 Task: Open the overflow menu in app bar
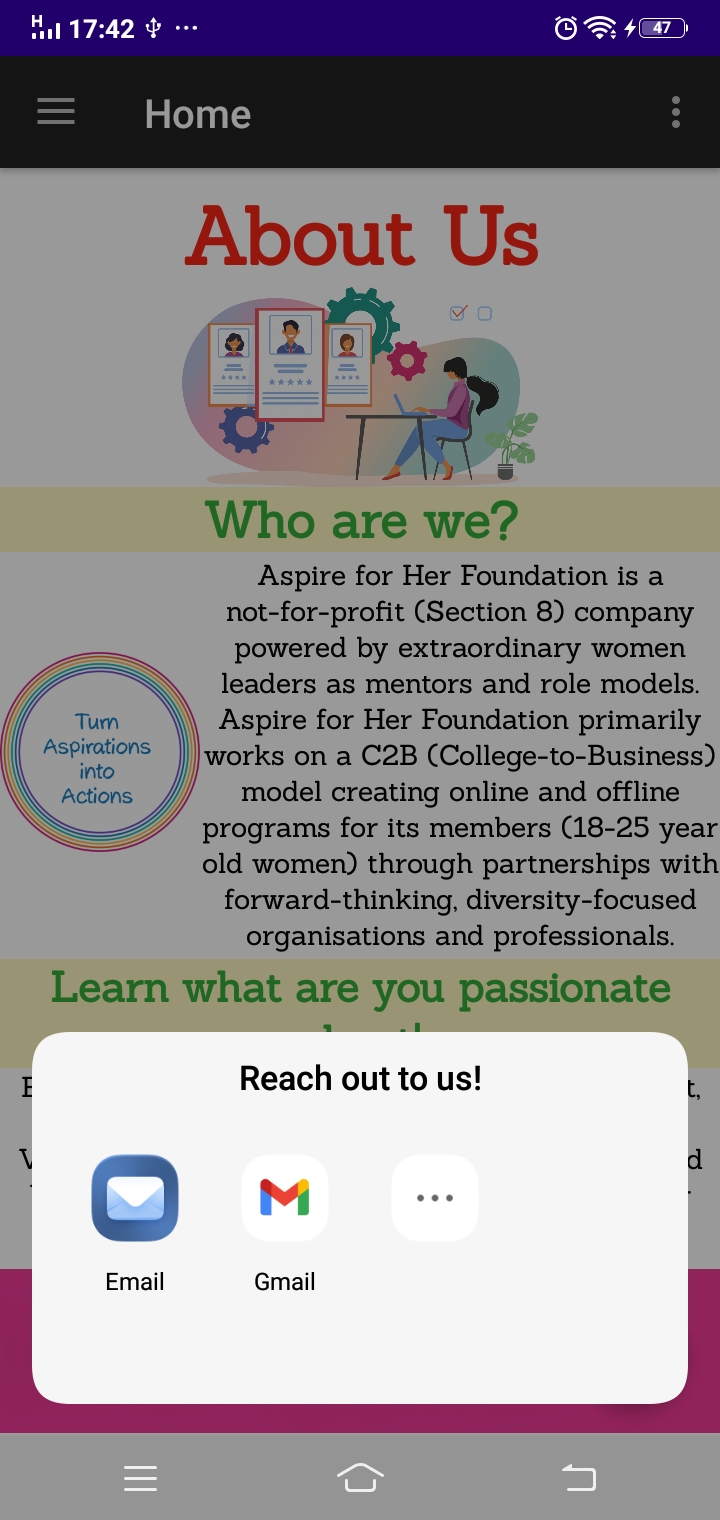pyautogui.click(x=676, y=112)
